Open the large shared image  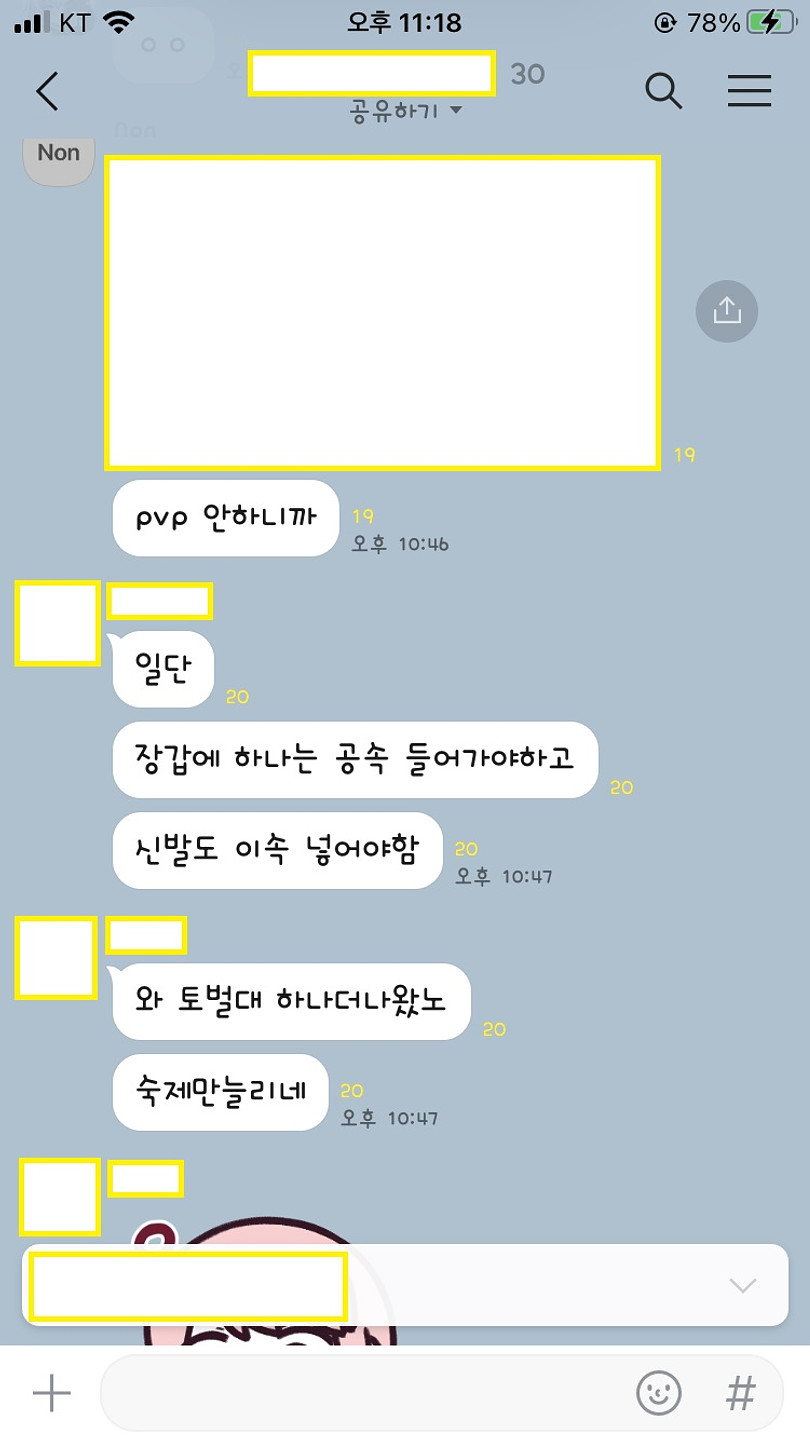(x=382, y=313)
